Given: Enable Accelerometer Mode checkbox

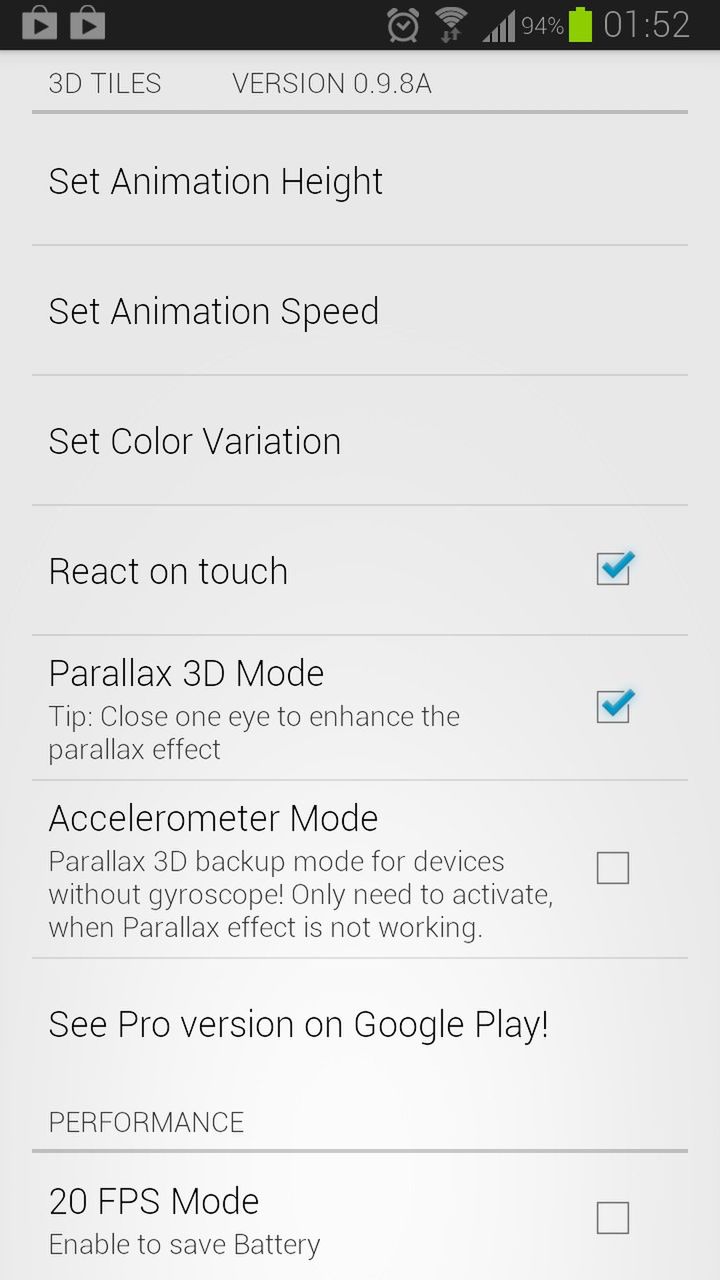Looking at the screenshot, I should pyautogui.click(x=612, y=868).
